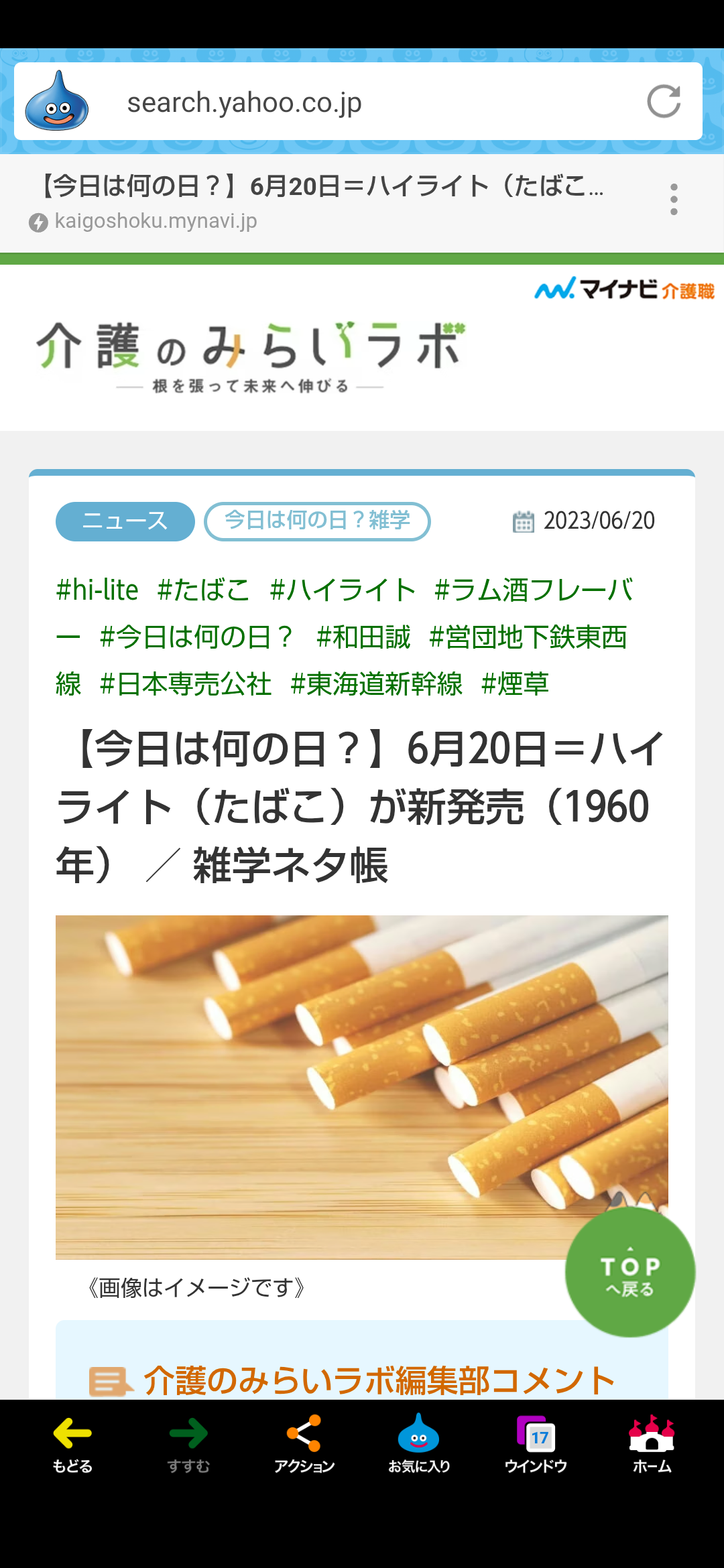Viewport: 724px width, 1568px height.
Task: Open the #hi-lite hashtag
Action: pos(97,590)
